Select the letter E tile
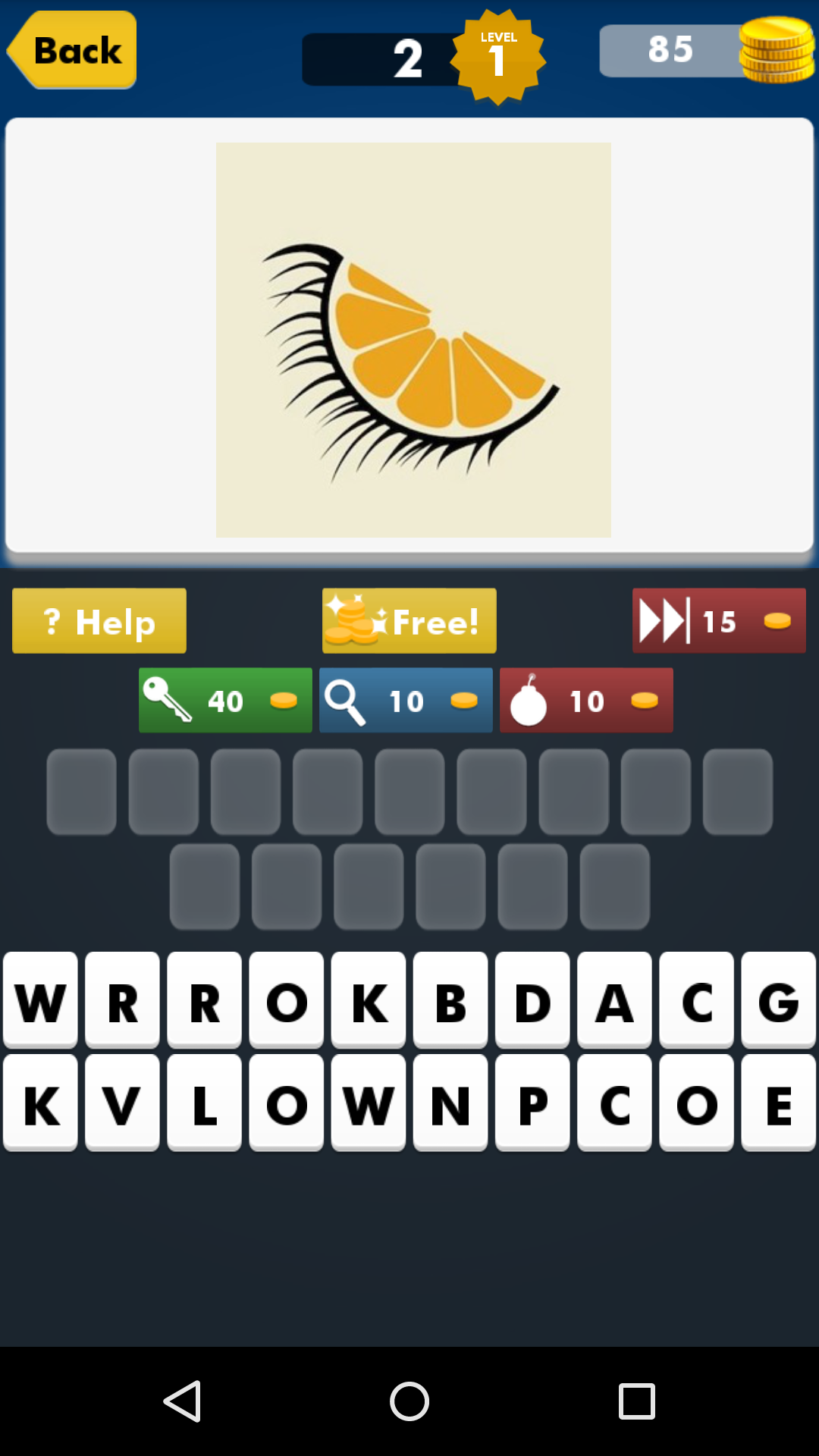 778,1103
